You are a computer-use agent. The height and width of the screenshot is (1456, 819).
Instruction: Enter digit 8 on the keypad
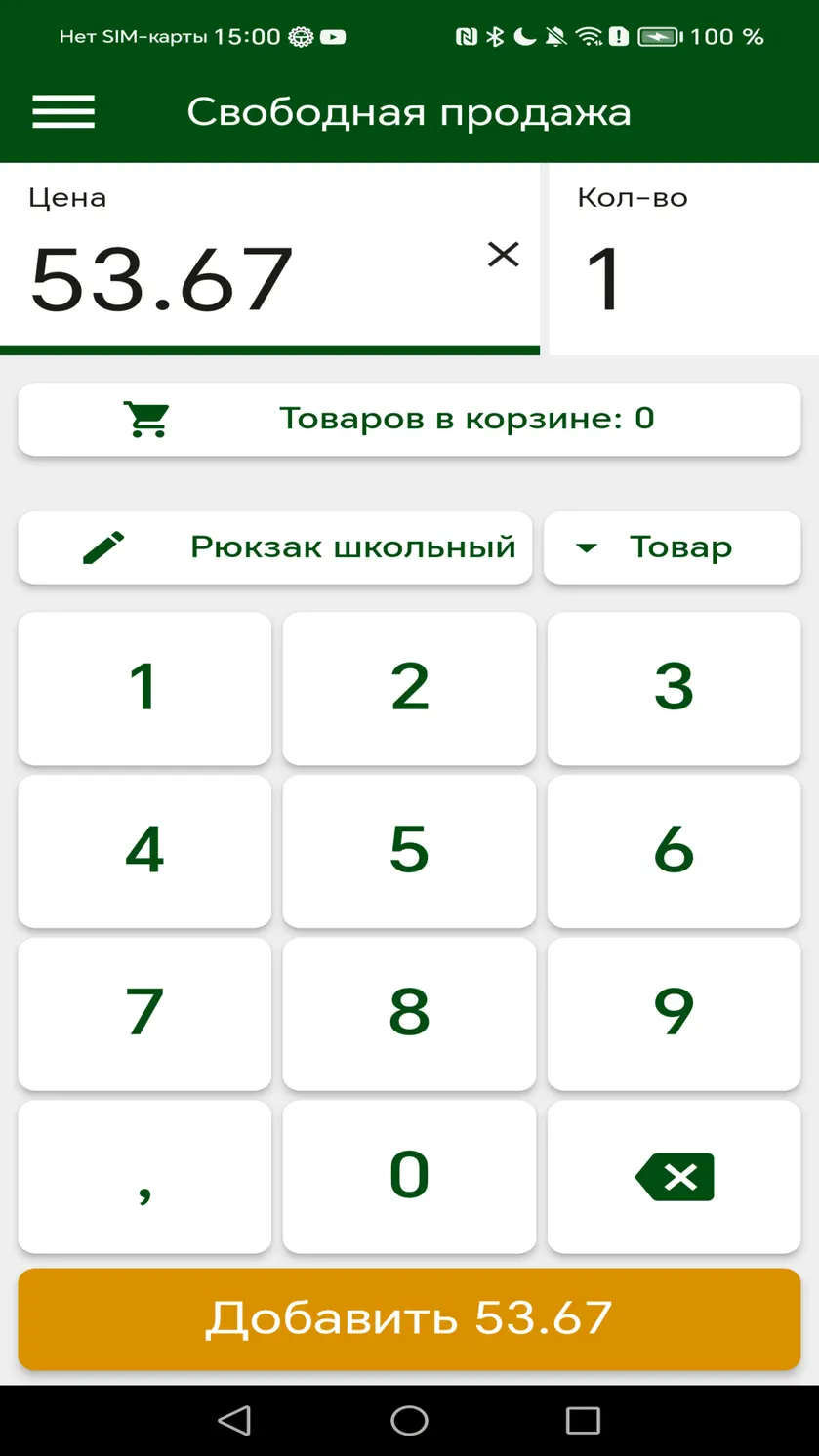pos(409,1014)
